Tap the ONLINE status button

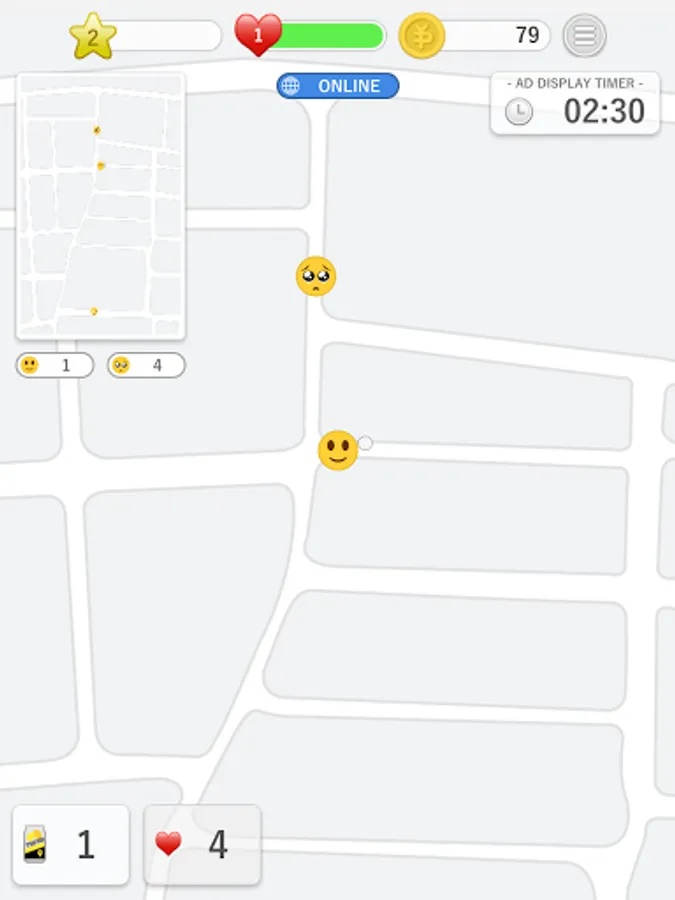[x=338, y=86]
